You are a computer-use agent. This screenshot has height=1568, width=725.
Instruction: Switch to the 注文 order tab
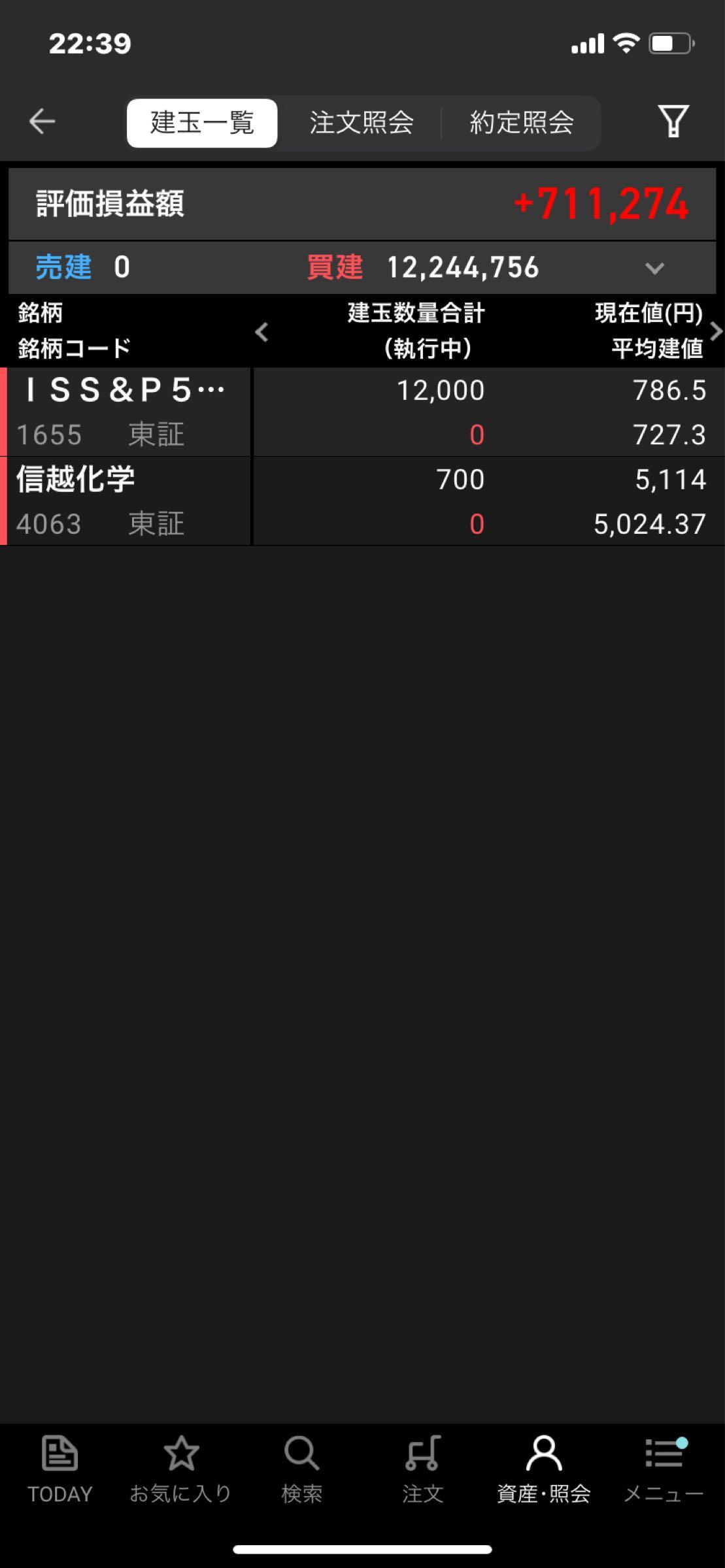click(x=422, y=1469)
